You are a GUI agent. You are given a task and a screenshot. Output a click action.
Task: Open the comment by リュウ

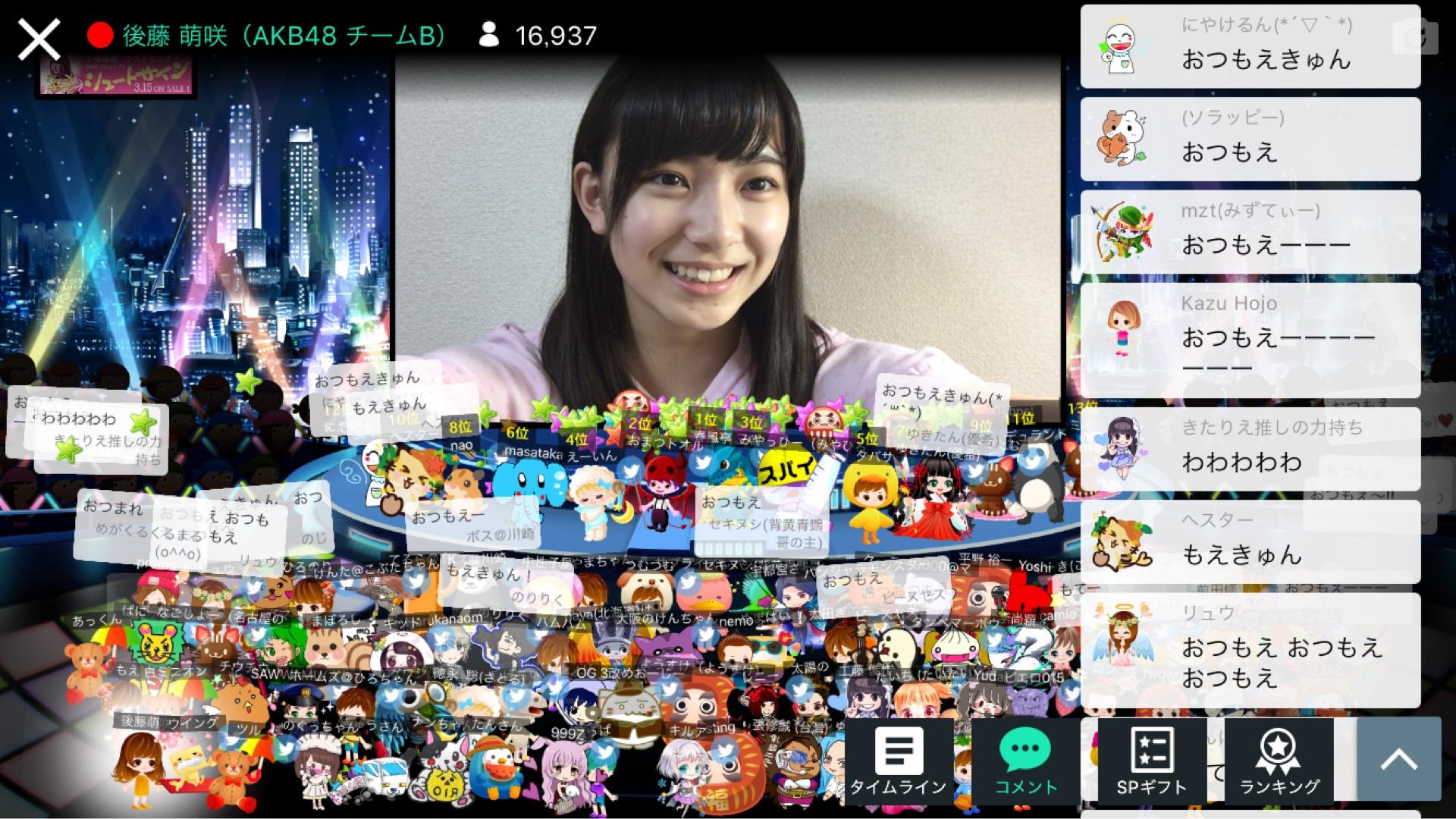point(1250,650)
